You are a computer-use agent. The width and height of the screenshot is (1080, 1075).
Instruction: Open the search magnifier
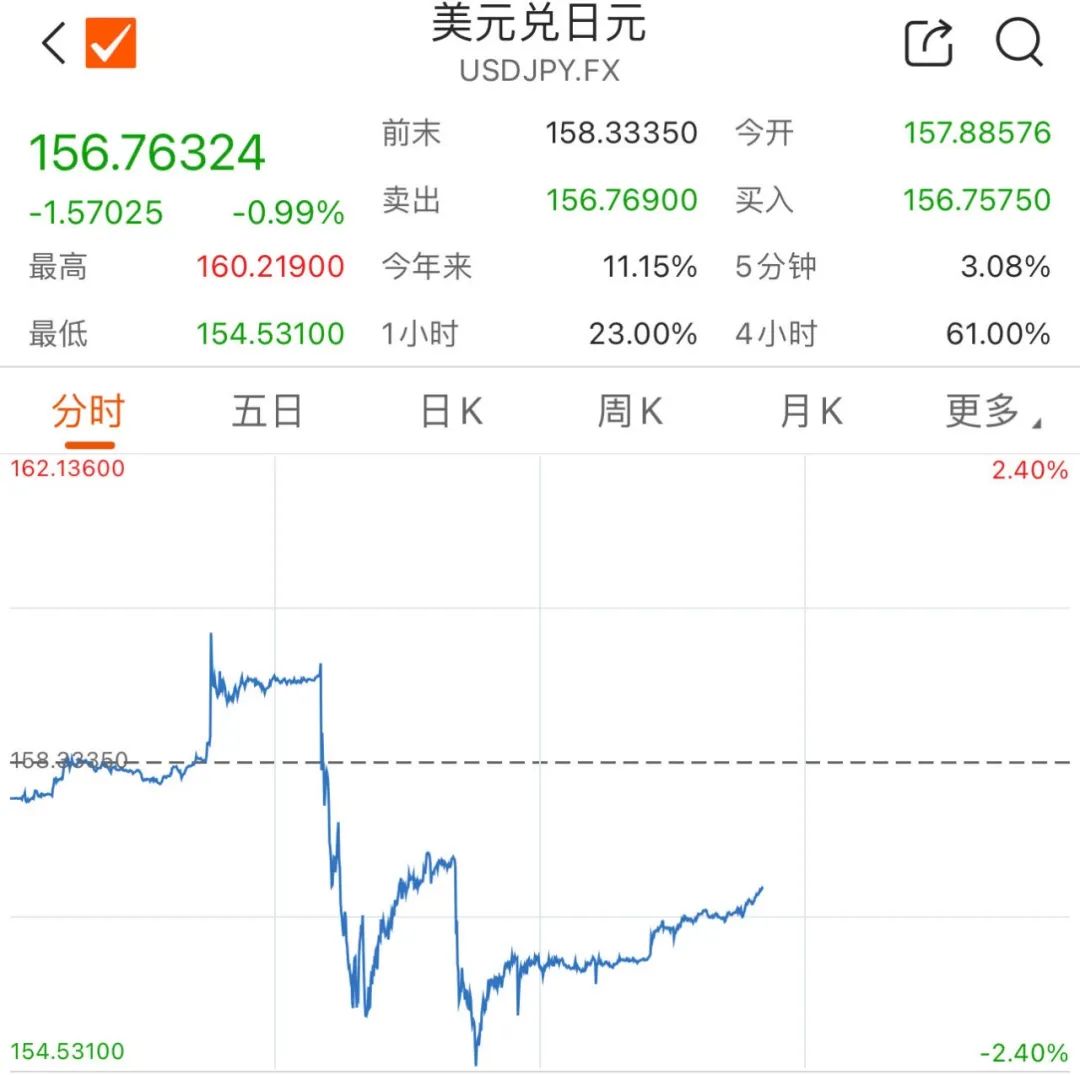point(1019,44)
